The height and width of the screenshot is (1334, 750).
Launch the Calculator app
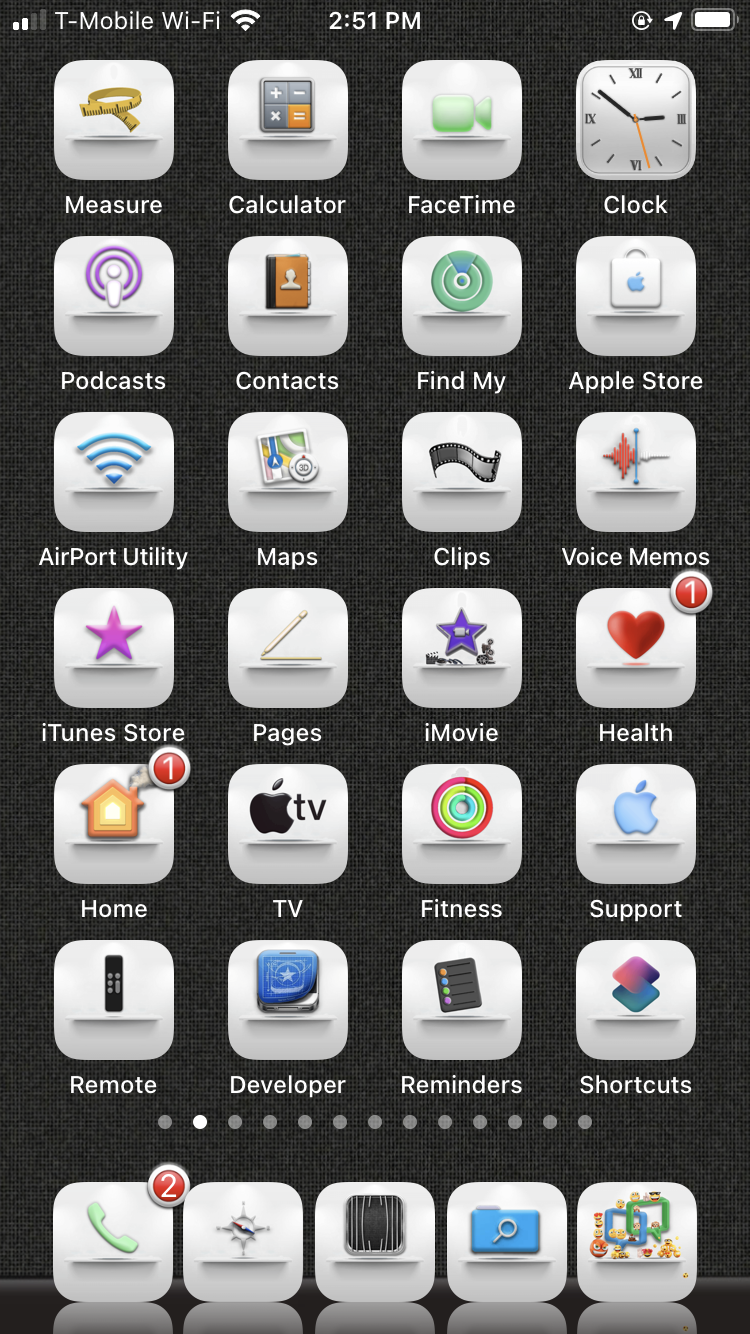click(x=287, y=120)
